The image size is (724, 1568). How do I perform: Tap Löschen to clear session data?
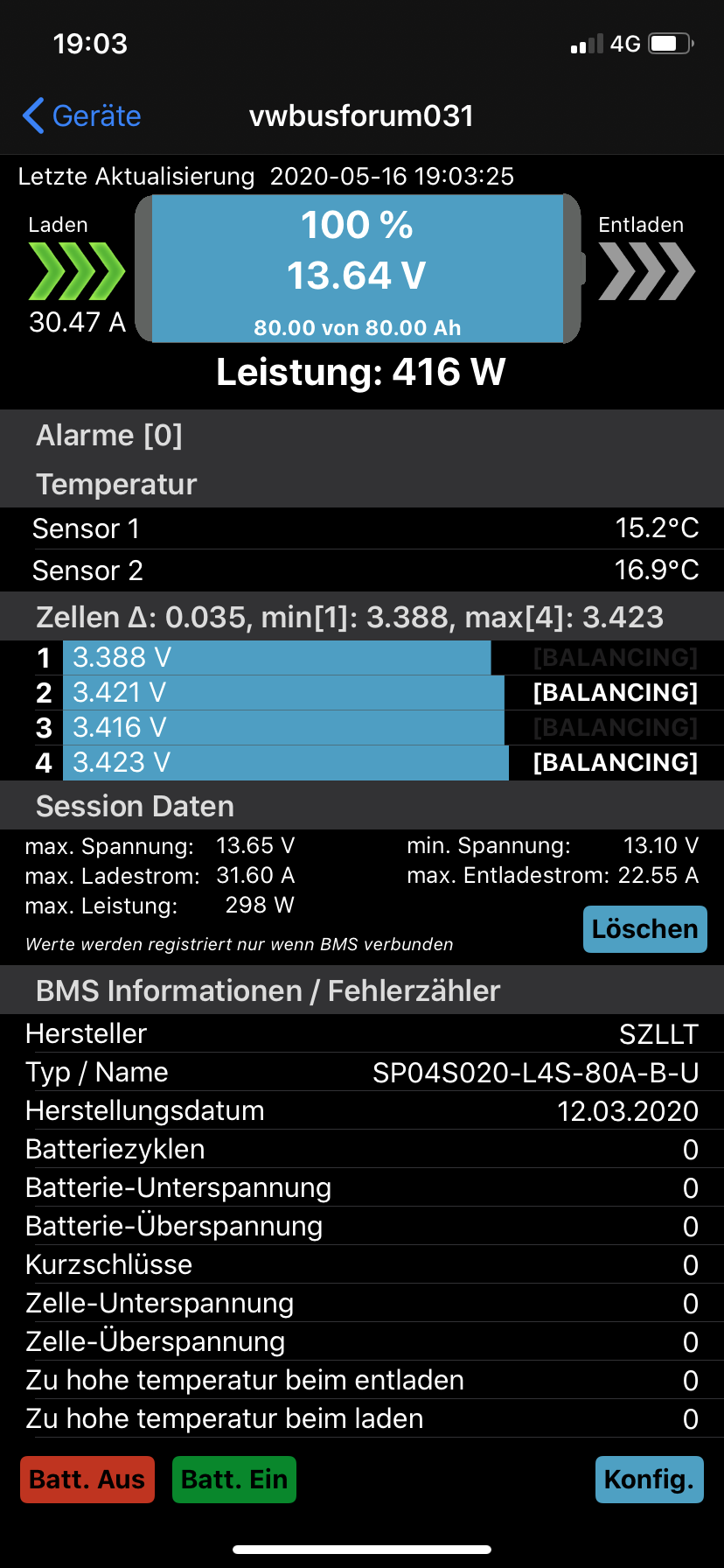pyautogui.click(x=644, y=928)
